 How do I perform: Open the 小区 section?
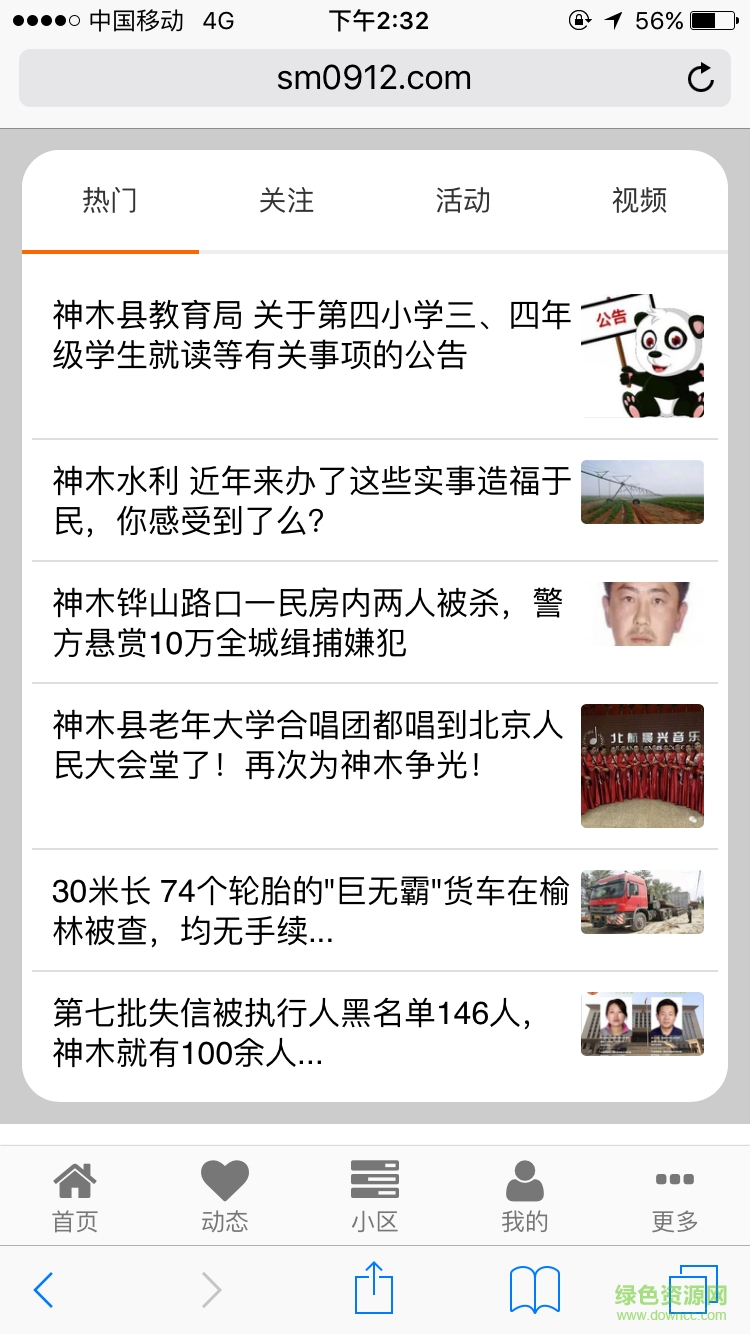(375, 1196)
